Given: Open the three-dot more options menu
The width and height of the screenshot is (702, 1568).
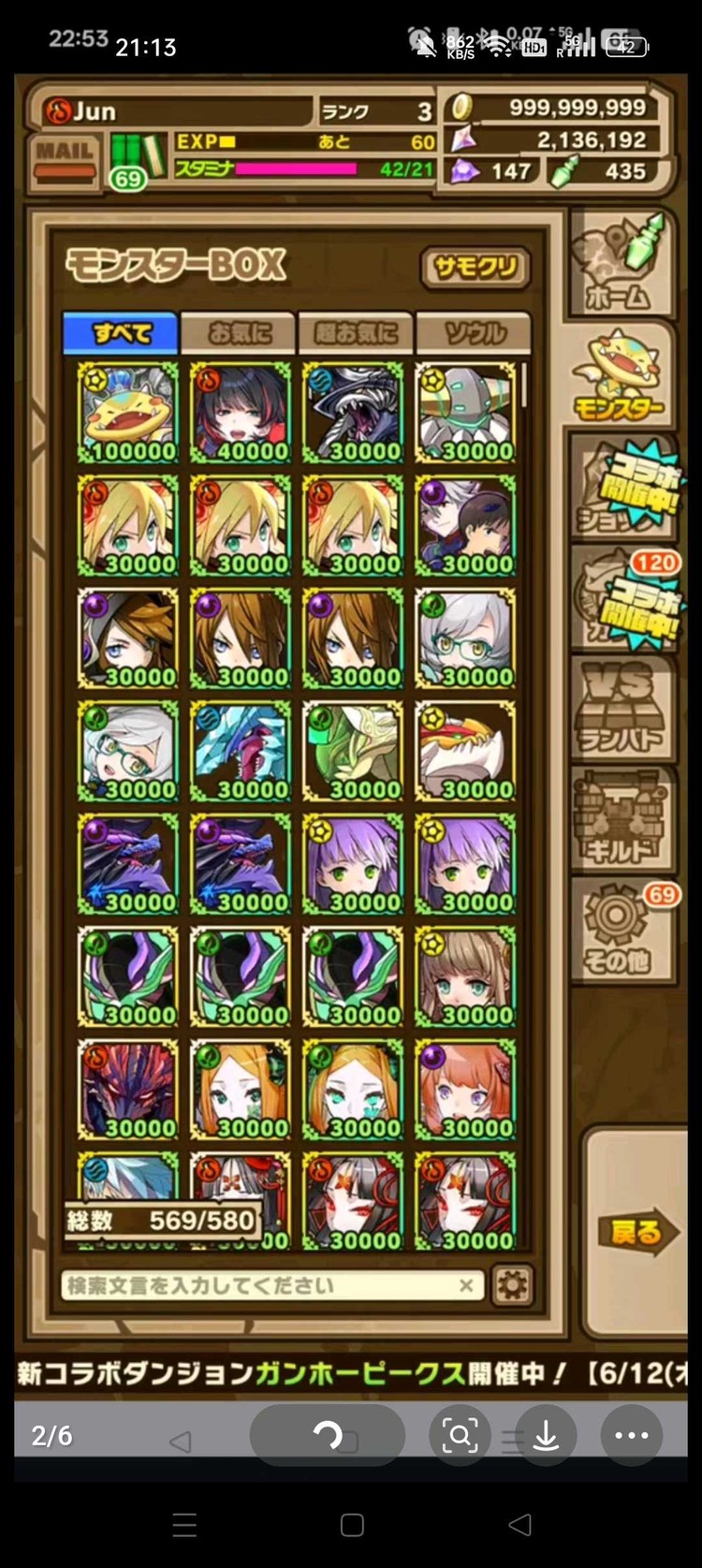Looking at the screenshot, I should (x=631, y=1435).
